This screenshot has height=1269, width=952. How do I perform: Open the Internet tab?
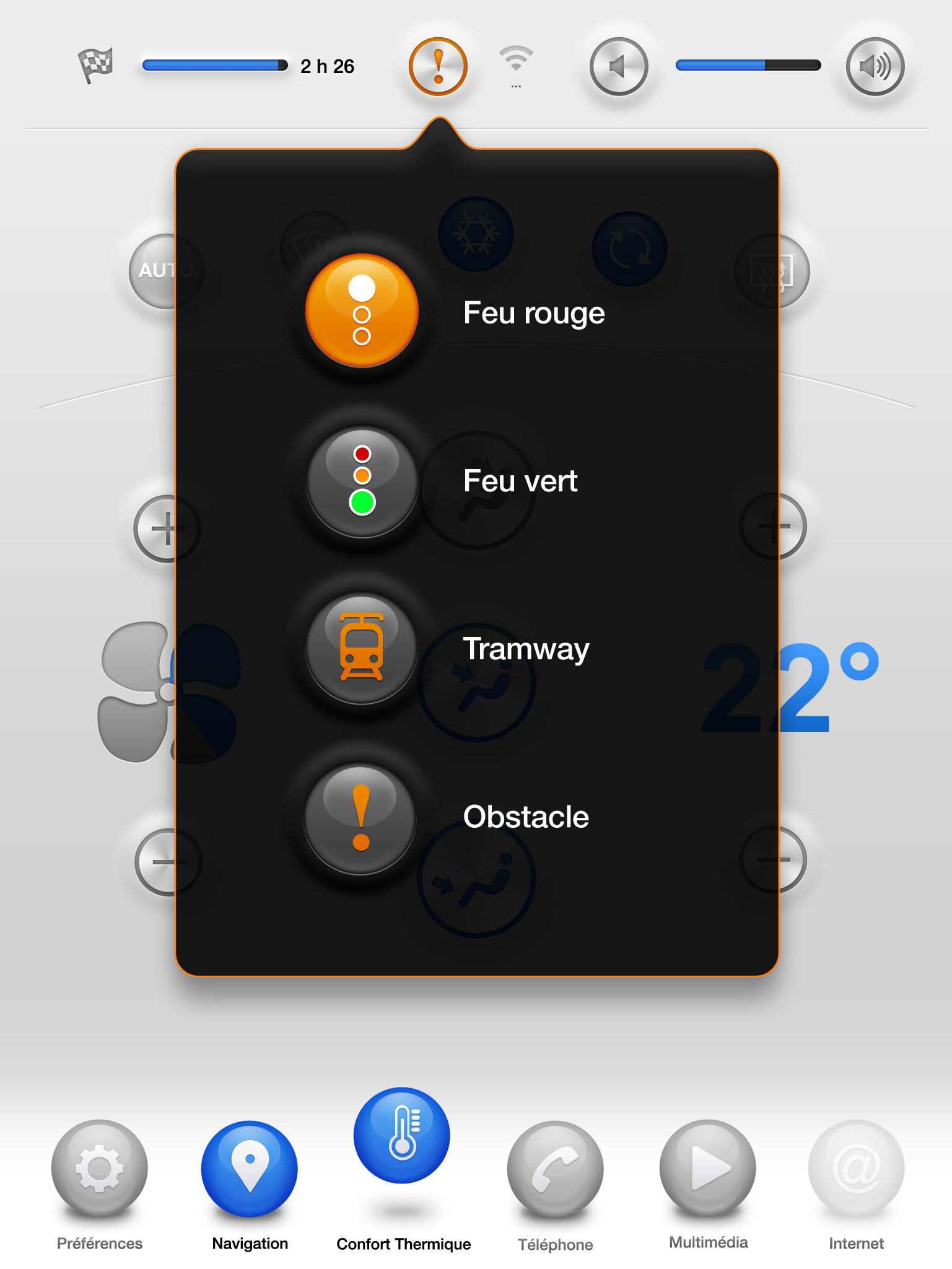pos(856,1168)
